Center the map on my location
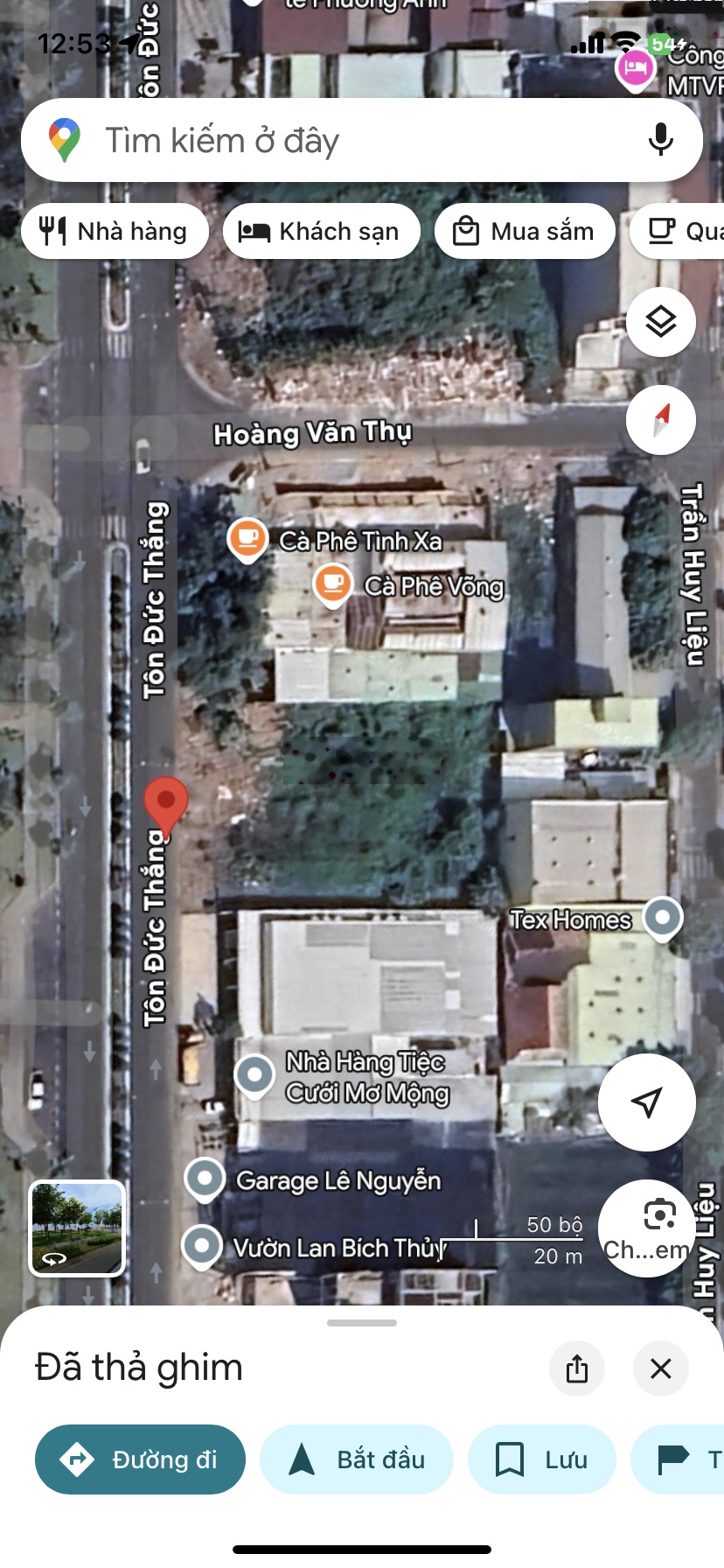724x1568 pixels. click(647, 1102)
